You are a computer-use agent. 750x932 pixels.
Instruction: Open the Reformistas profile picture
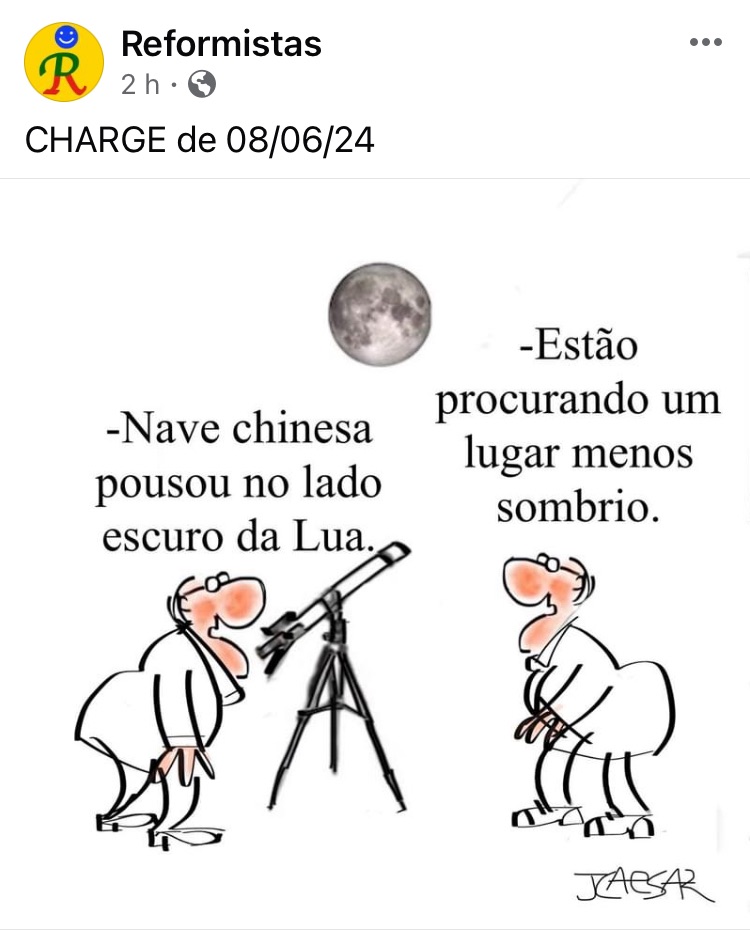(63, 62)
